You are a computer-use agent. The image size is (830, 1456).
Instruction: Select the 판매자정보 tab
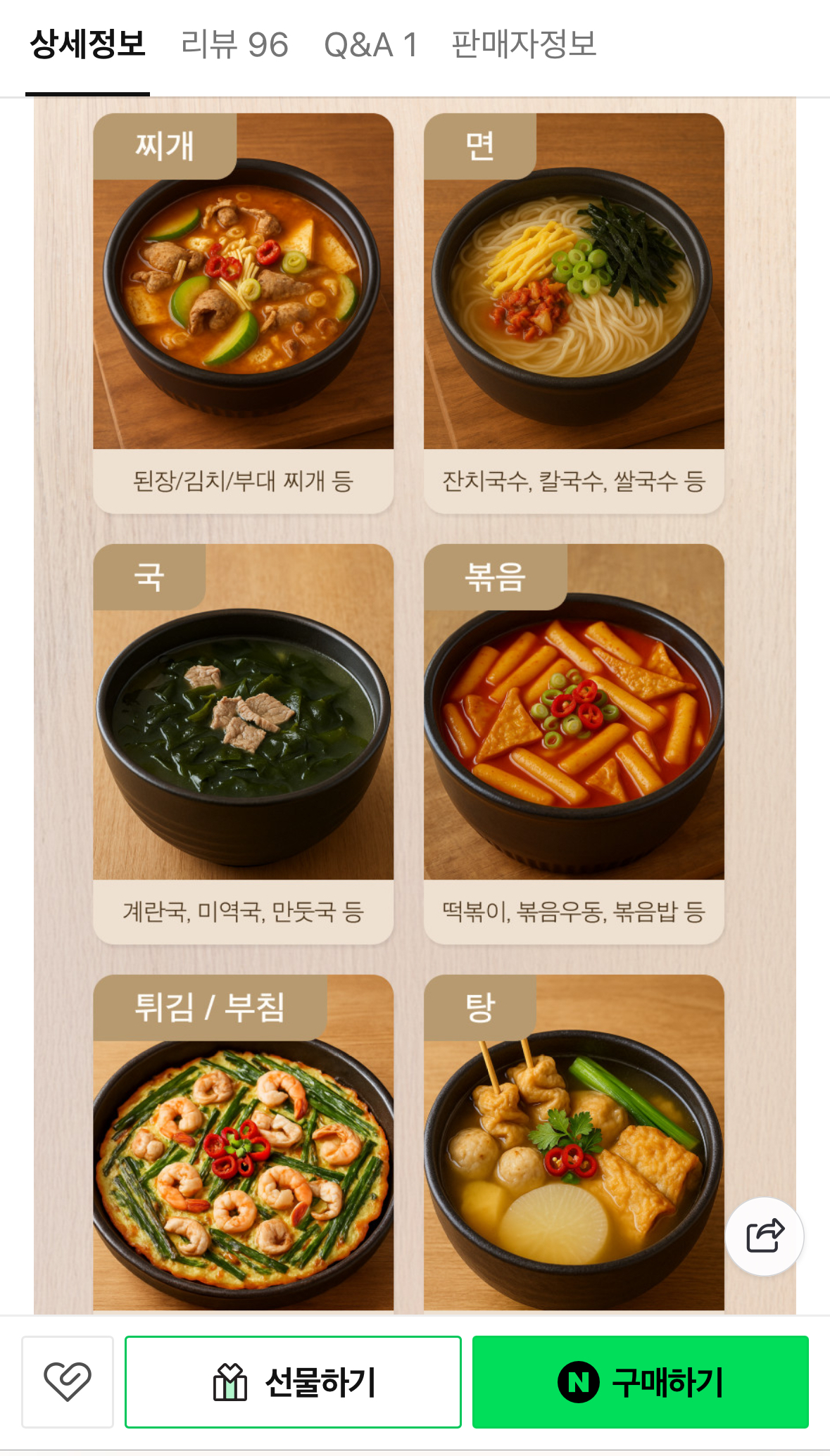point(524,45)
